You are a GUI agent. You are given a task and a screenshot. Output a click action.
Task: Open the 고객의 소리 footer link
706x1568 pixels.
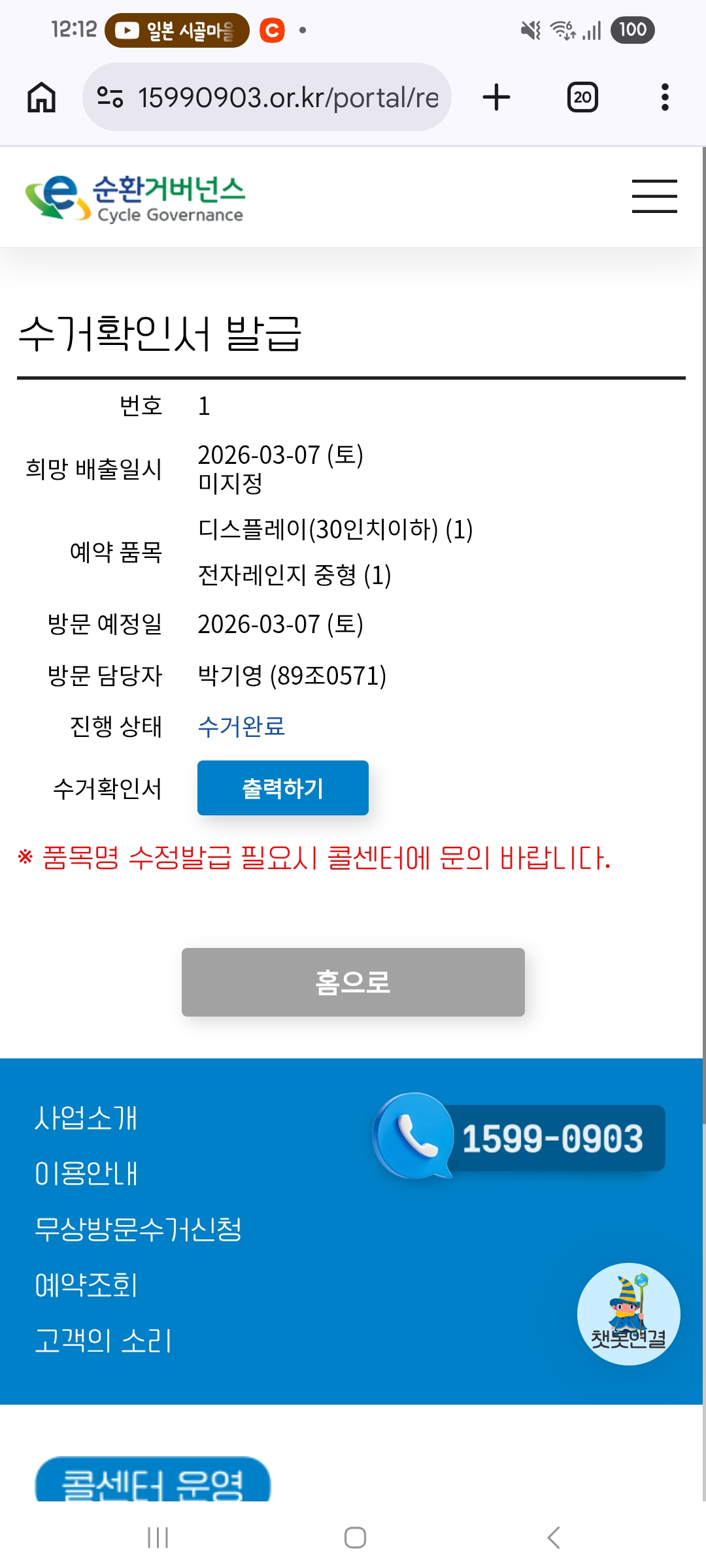pyautogui.click(x=103, y=1341)
